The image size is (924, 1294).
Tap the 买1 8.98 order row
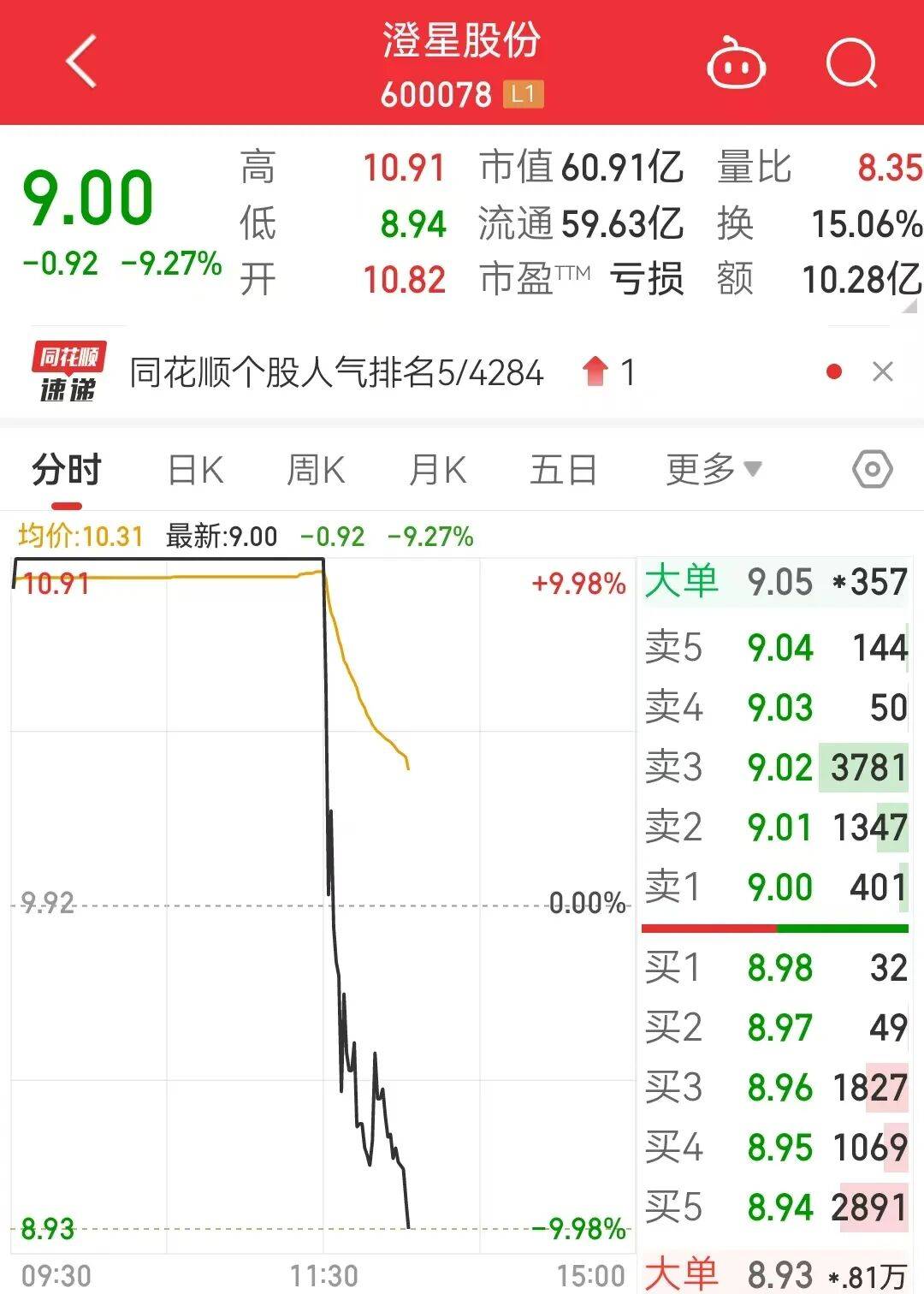(x=774, y=968)
